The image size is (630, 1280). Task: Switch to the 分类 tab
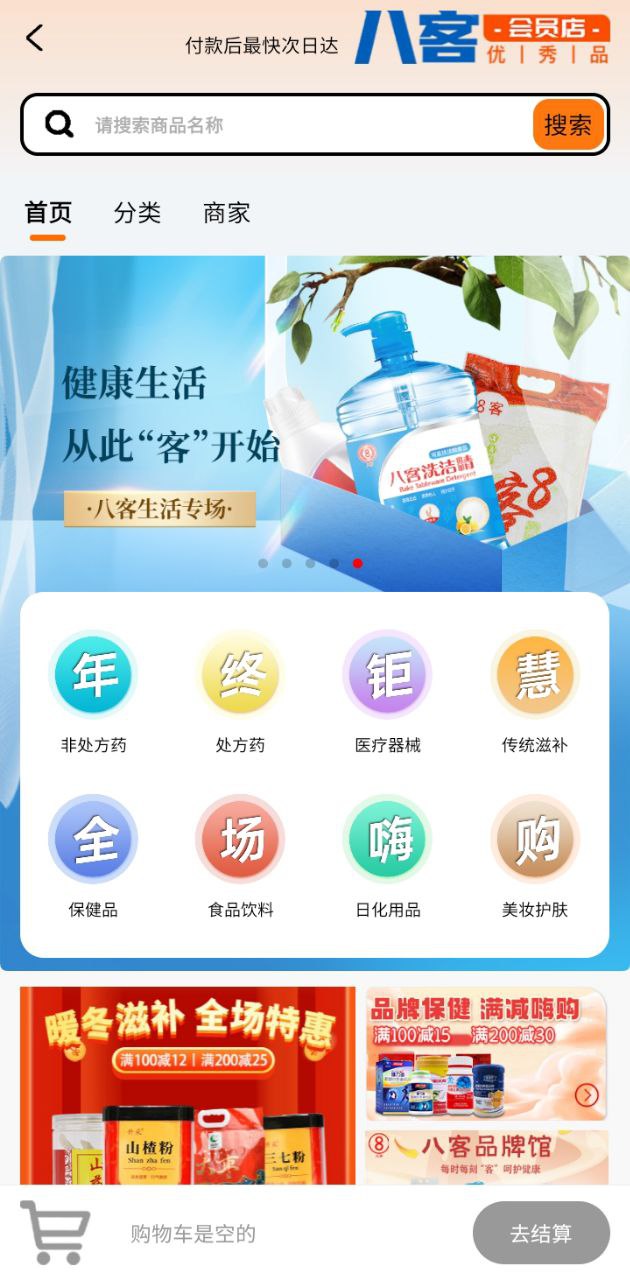tap(137, 213)
